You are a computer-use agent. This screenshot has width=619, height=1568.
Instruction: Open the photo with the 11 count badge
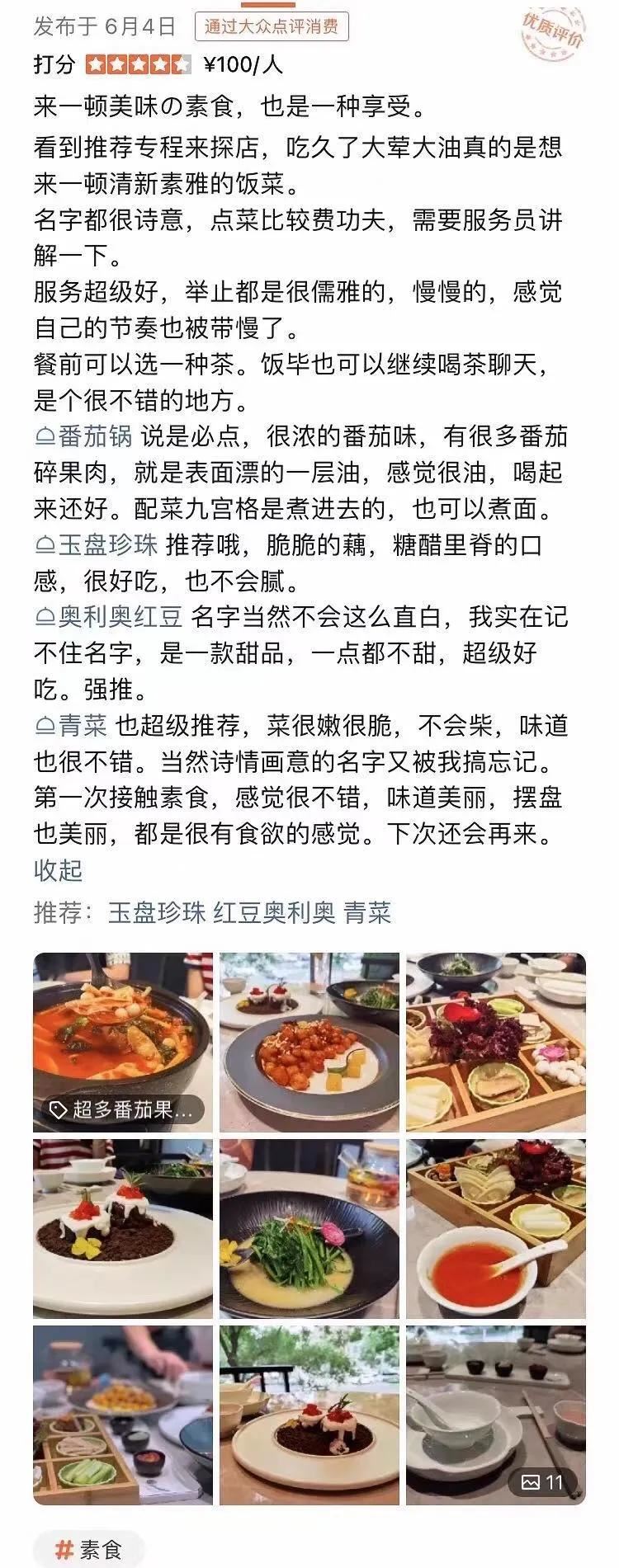coord(496,1415)
